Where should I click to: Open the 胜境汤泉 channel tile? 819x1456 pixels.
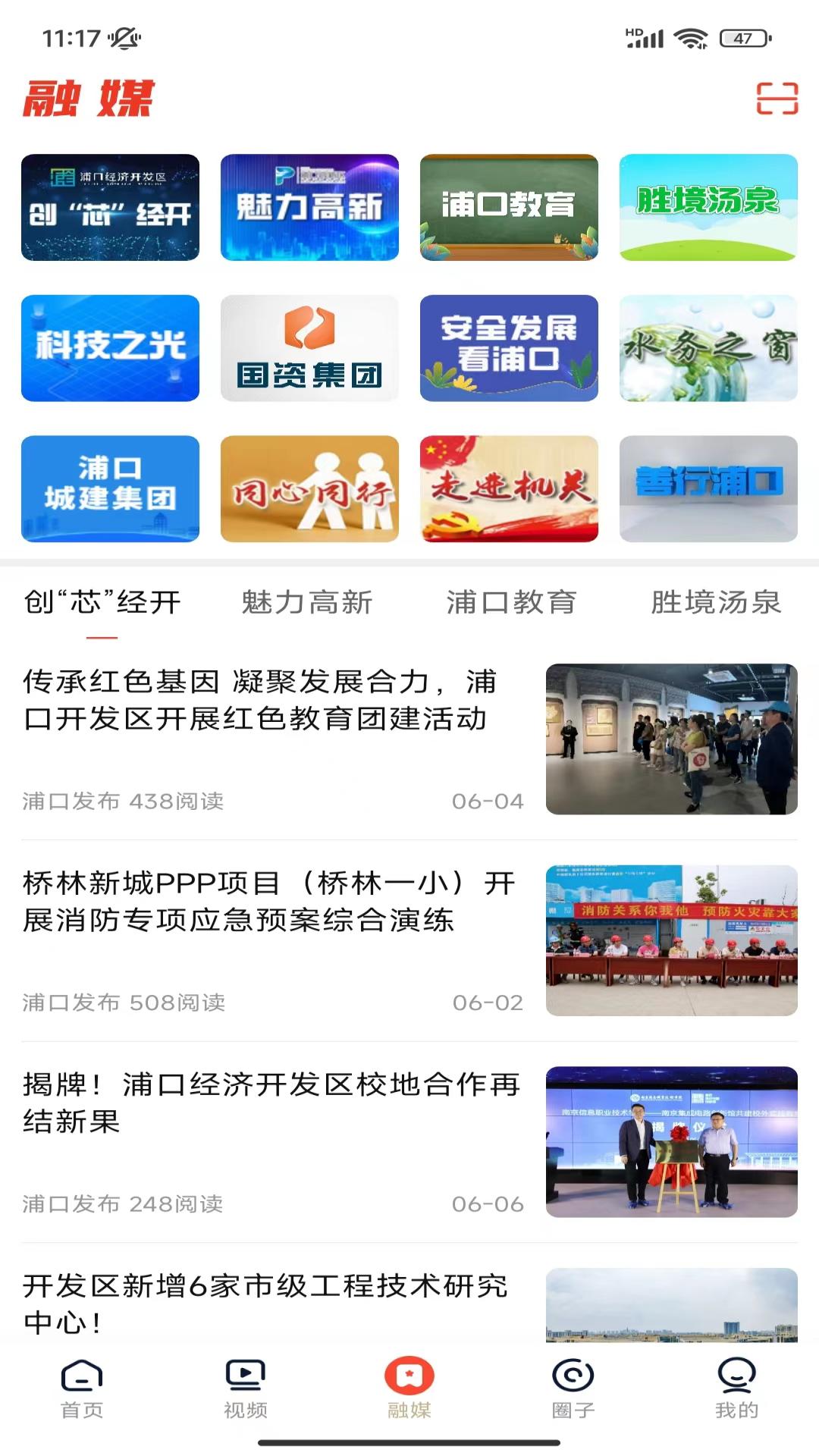708,207
